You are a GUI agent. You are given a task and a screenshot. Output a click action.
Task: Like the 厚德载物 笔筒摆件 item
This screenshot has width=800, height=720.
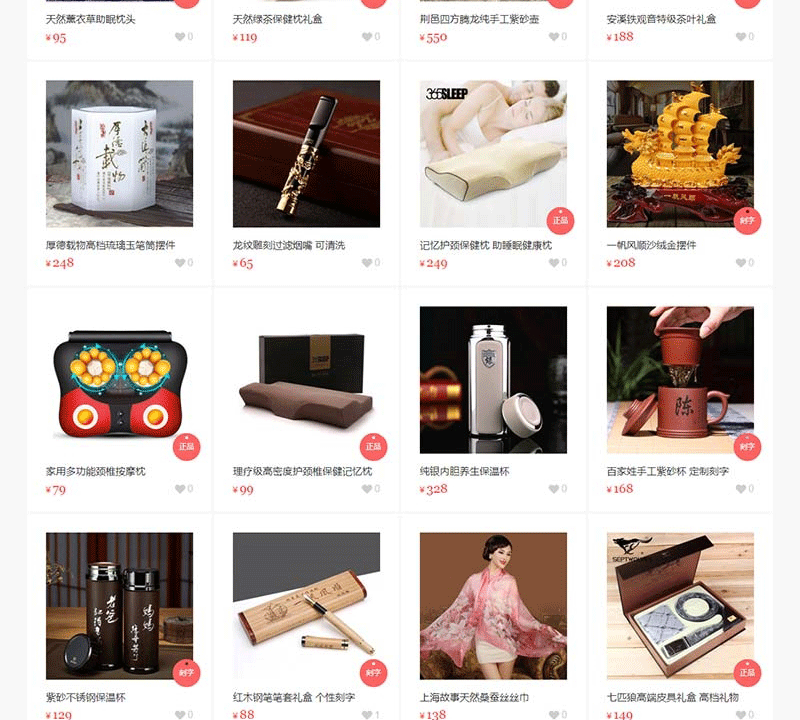pyautogui.click(x=180, y=263)
